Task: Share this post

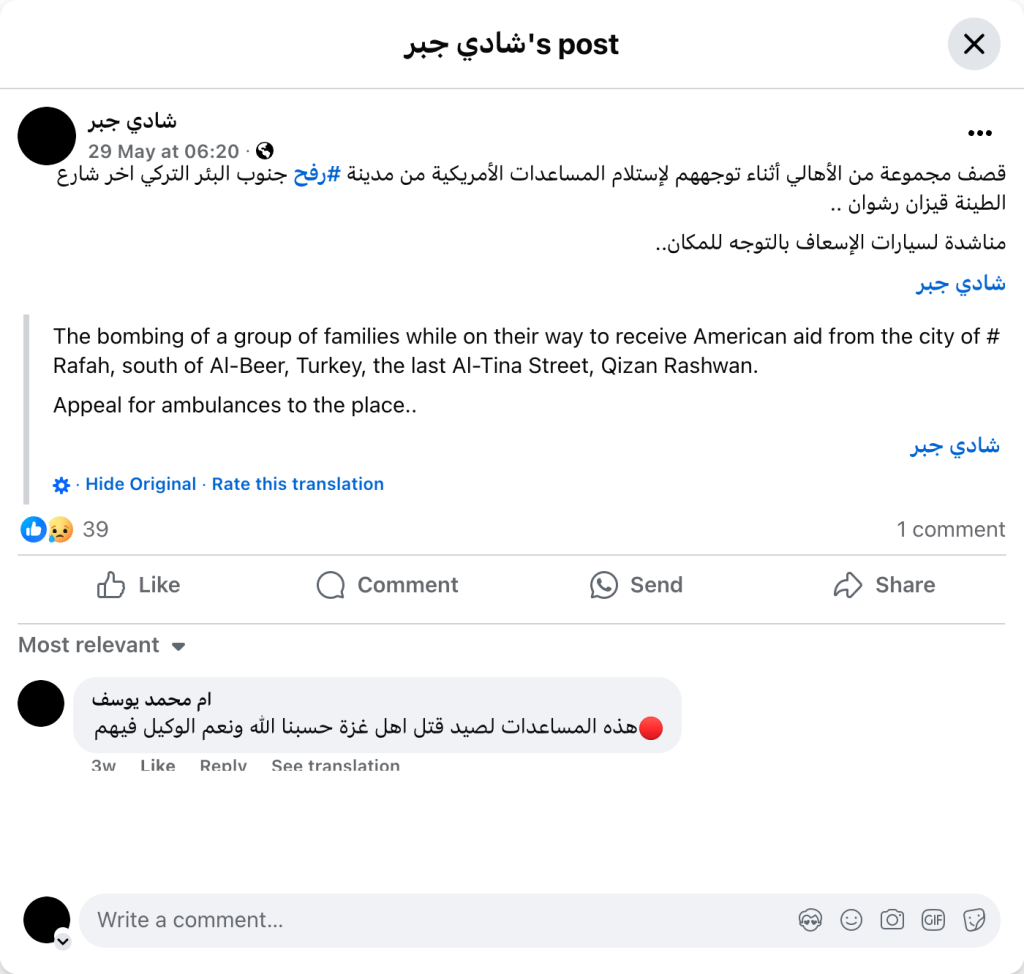Action: (x=884, y=585)
